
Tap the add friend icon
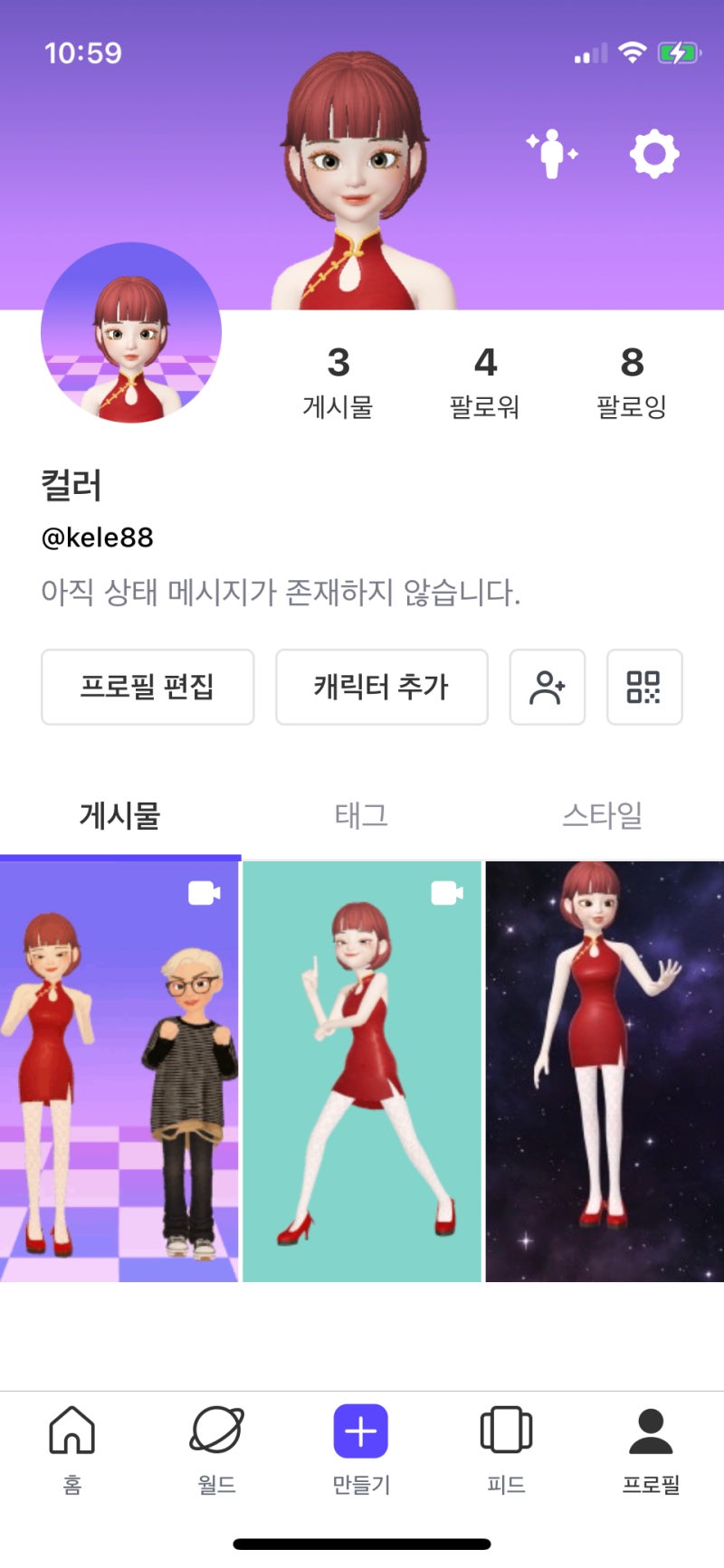coord(548,688)
